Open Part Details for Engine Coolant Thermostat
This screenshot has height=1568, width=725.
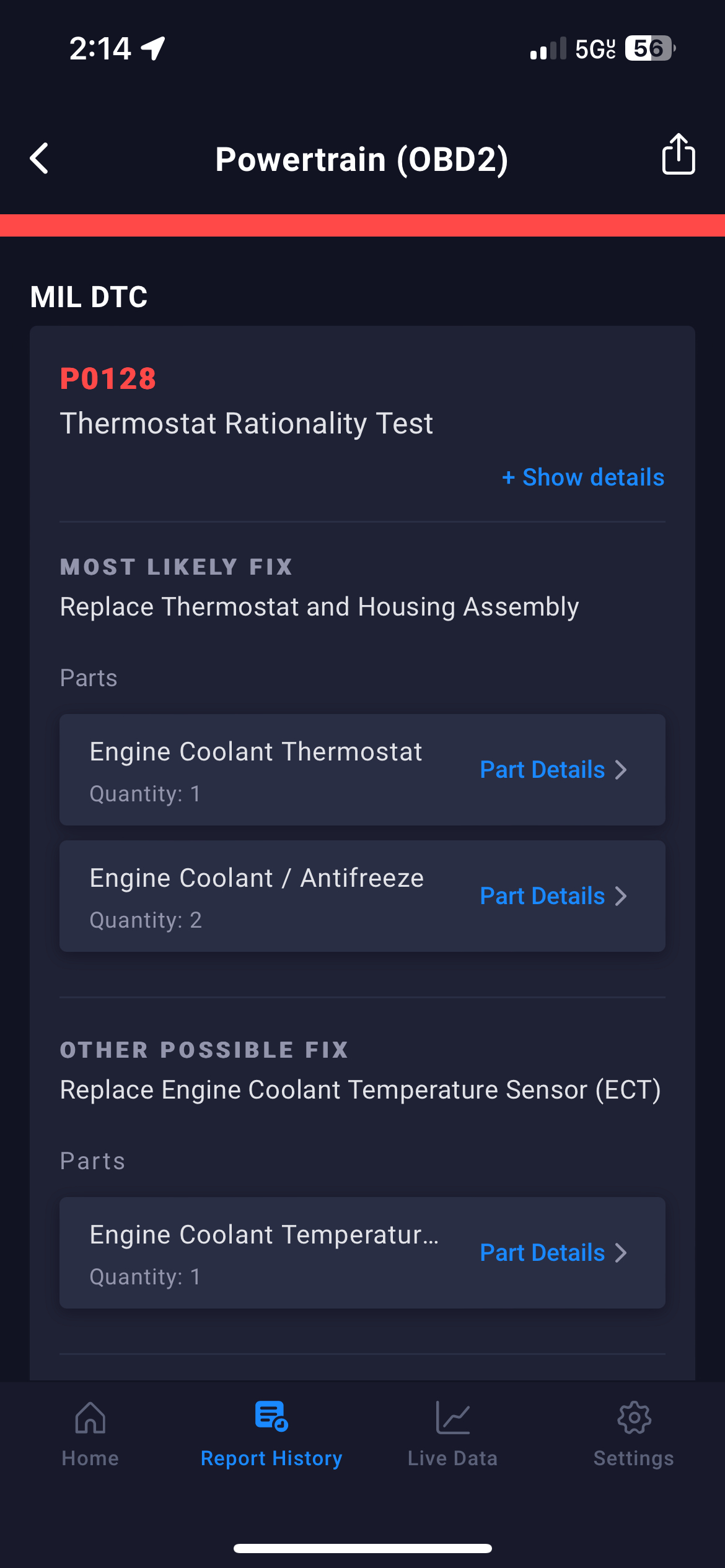(x=553, y=770)
